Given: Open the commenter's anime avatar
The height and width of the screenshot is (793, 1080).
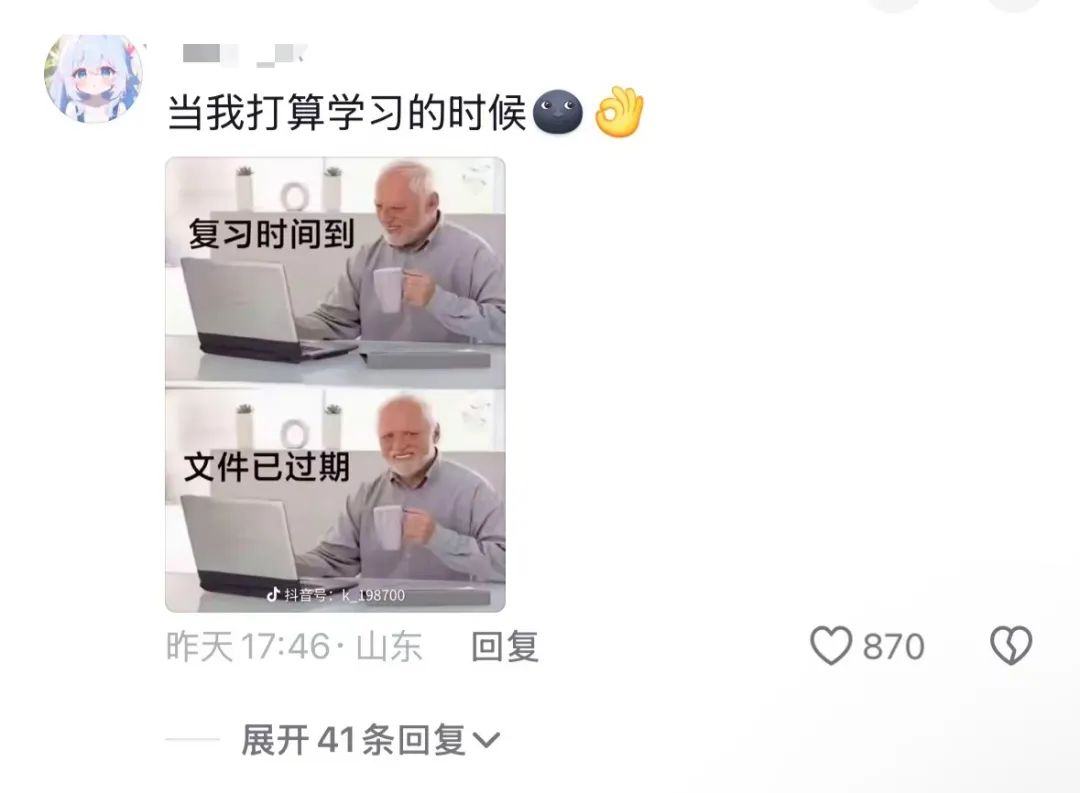Looking at the screenshot, I should 93,79.
